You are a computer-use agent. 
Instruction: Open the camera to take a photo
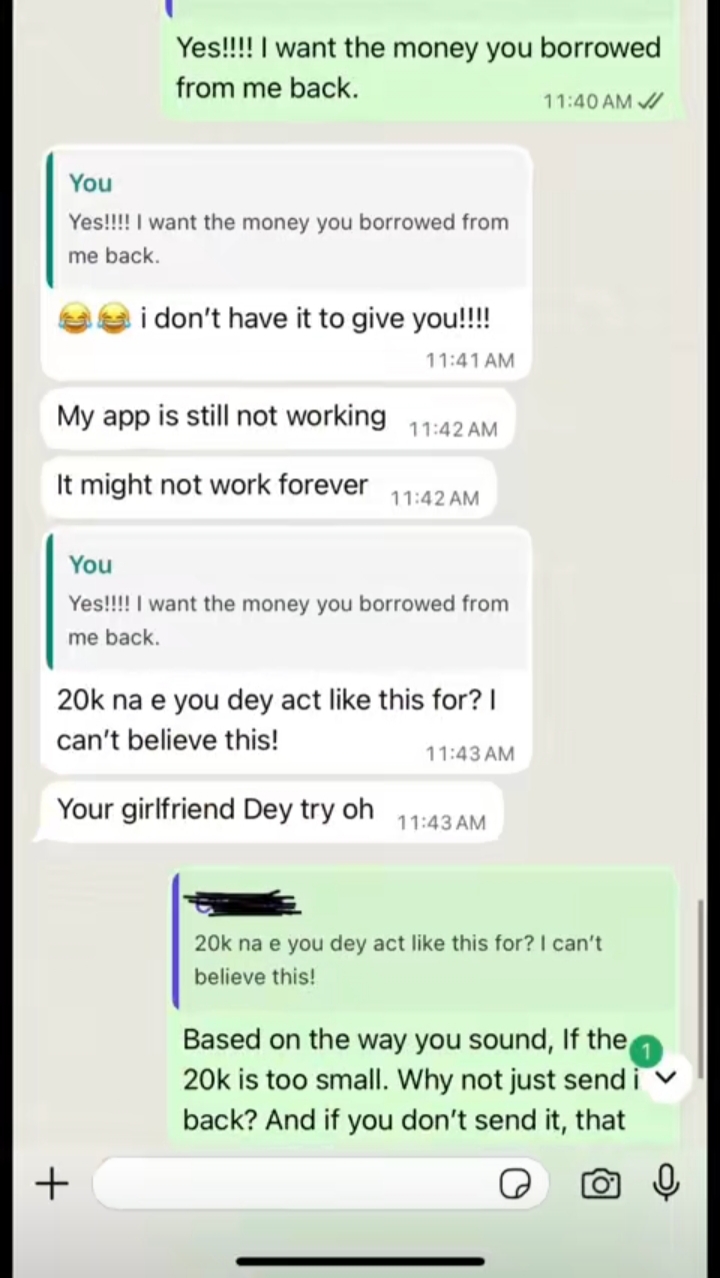pos(600,1185)
